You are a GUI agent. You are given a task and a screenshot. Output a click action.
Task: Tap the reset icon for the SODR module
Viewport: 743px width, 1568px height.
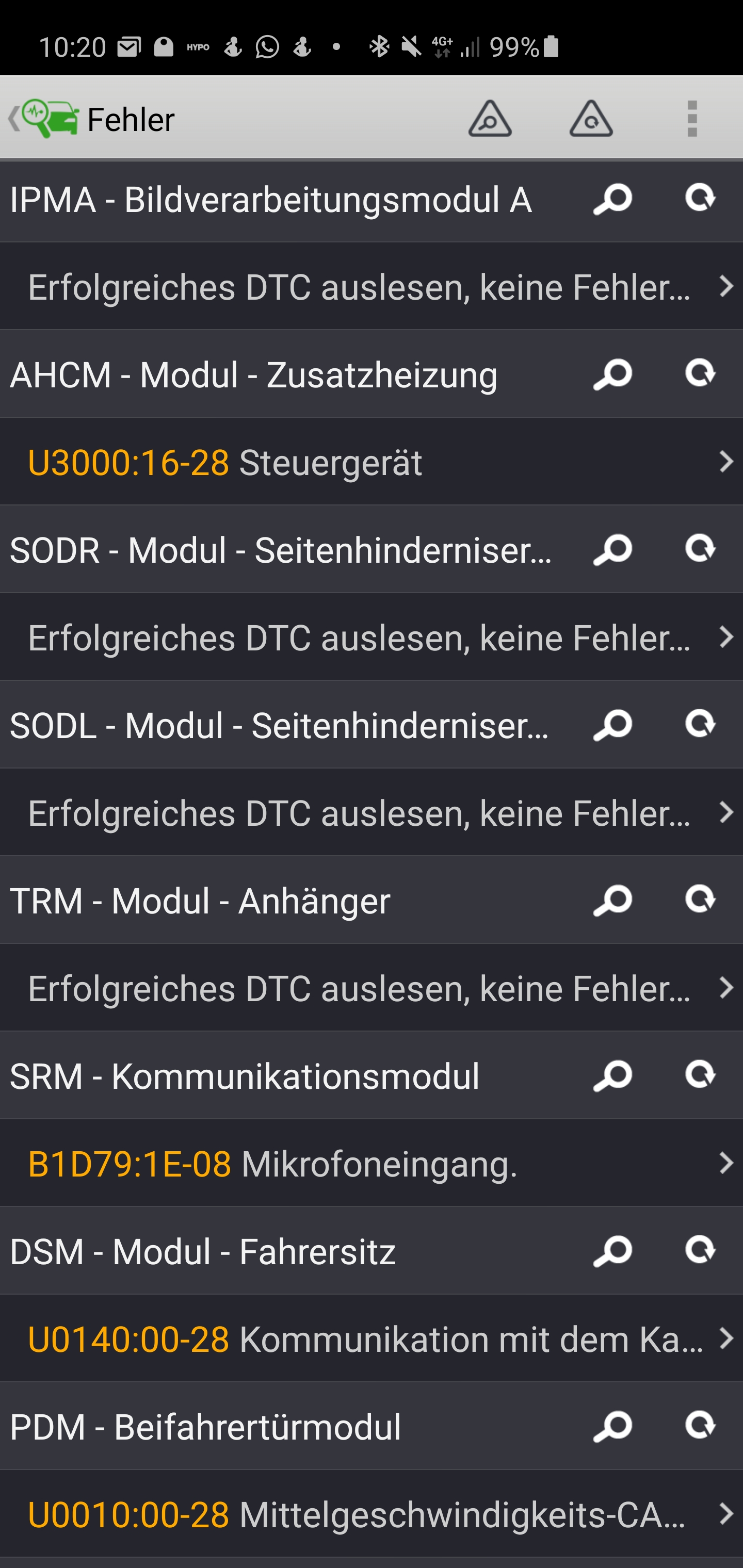tap(700, 549)
